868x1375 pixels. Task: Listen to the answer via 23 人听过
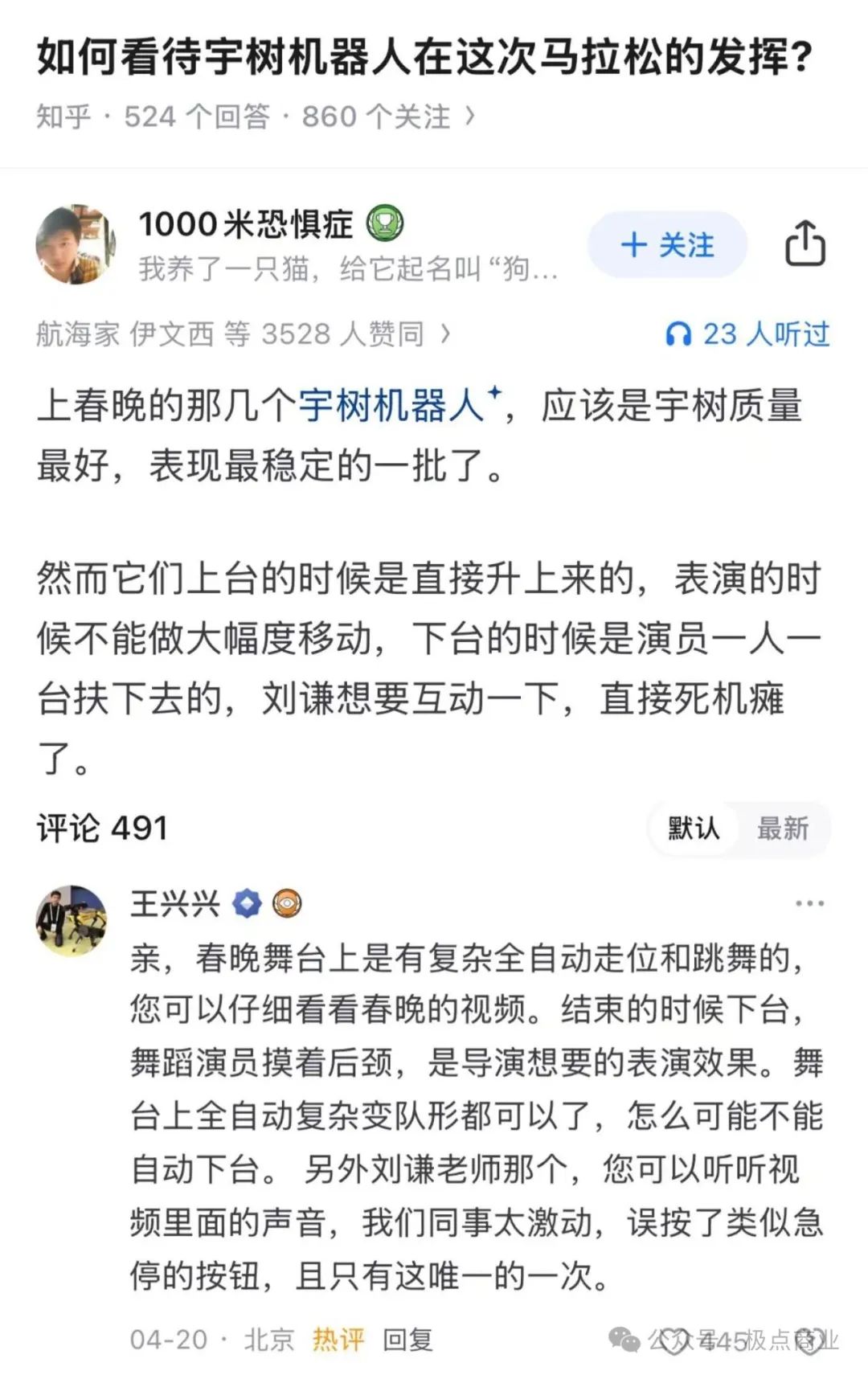click(748, 334)
